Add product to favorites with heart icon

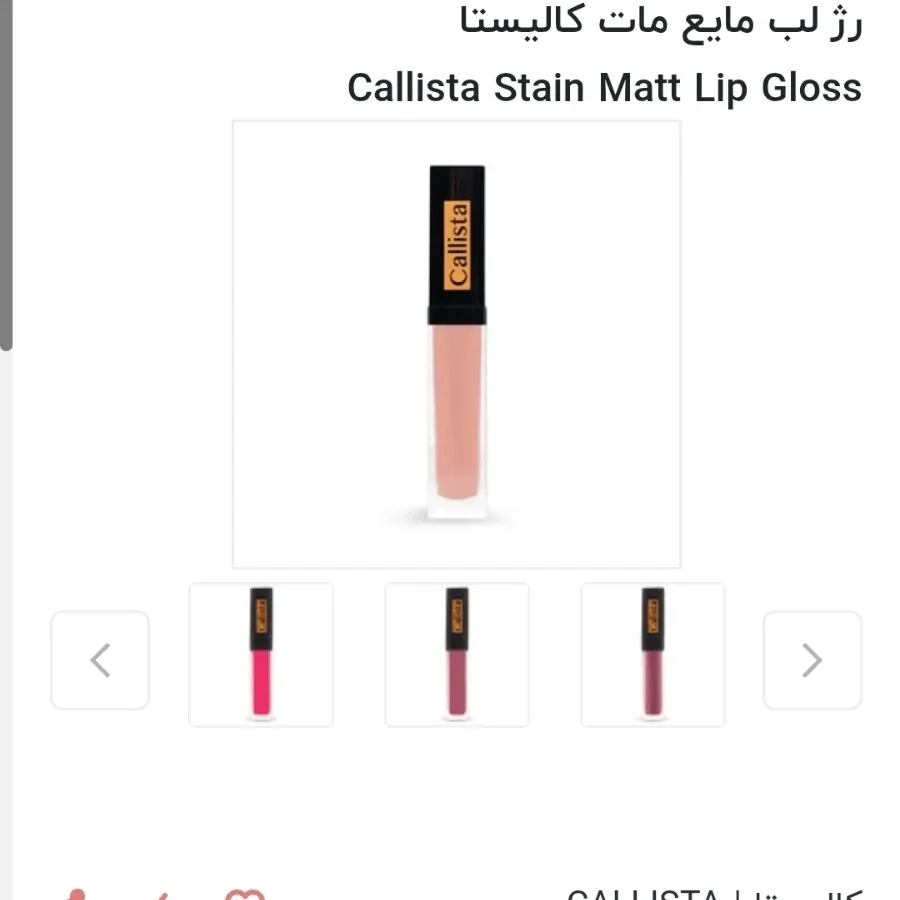[x=243, y=893]
